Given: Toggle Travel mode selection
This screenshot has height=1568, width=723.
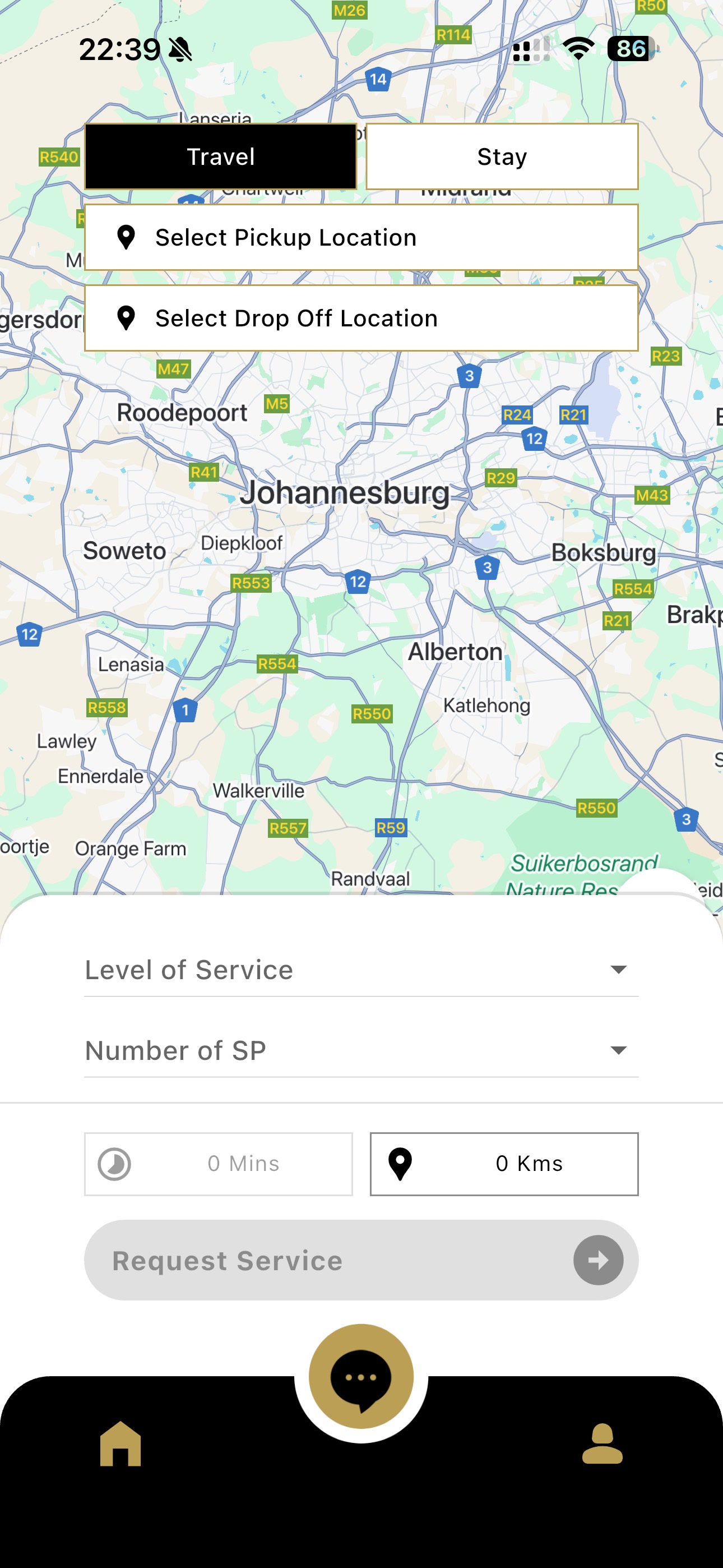Looking at the screenshot, I should tap(221, 156).
